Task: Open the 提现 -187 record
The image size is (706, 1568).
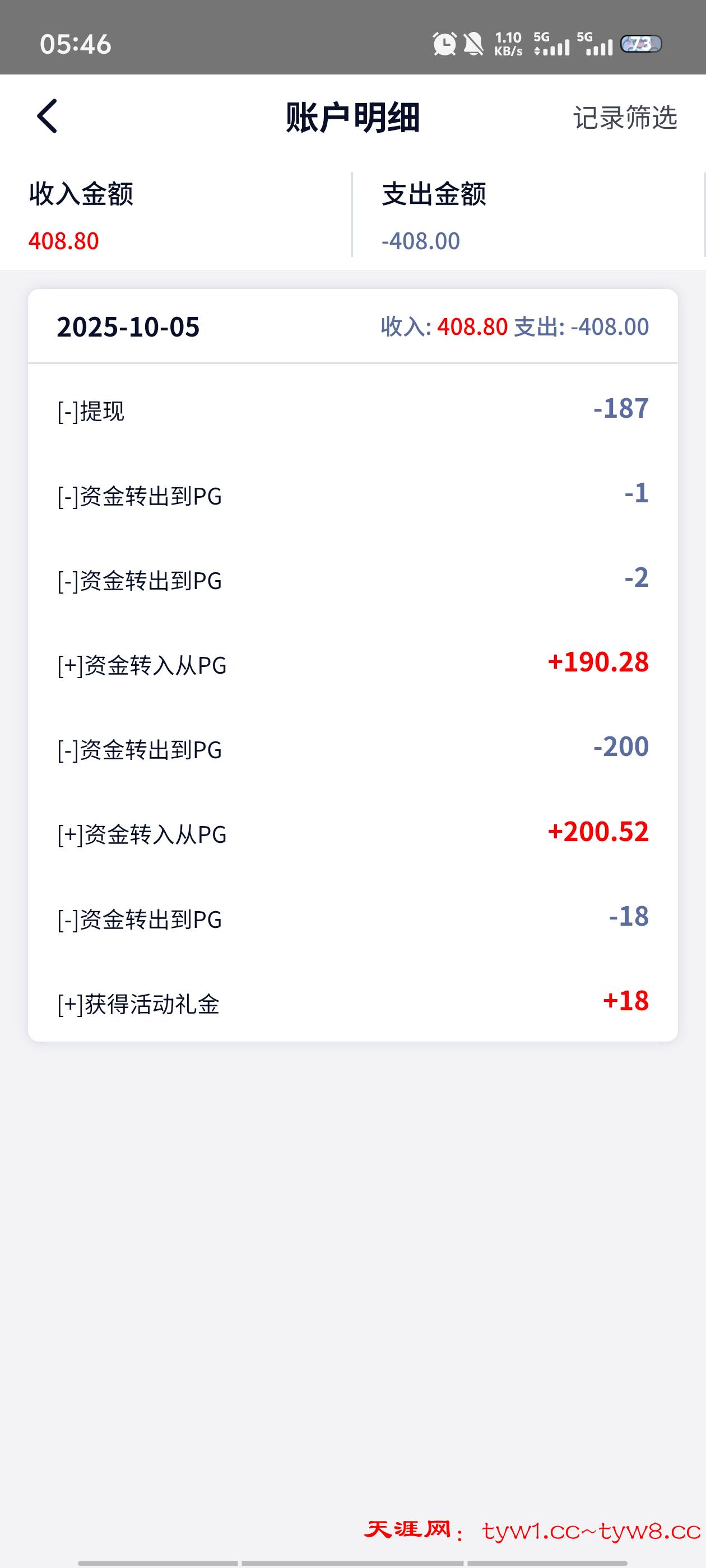Action: (352, 410)
